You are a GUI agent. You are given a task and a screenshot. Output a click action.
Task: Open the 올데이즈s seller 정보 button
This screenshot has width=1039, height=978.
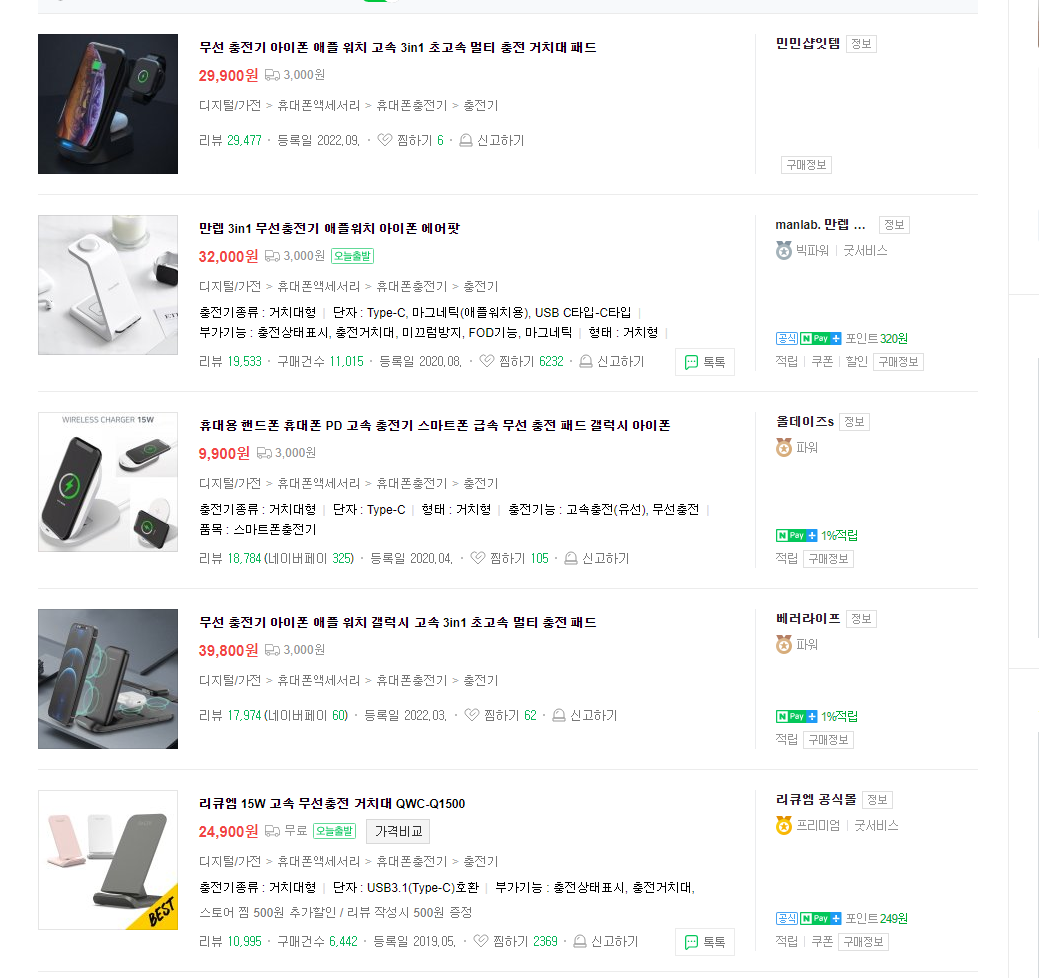pyautogui.click(x=854, y=422)
